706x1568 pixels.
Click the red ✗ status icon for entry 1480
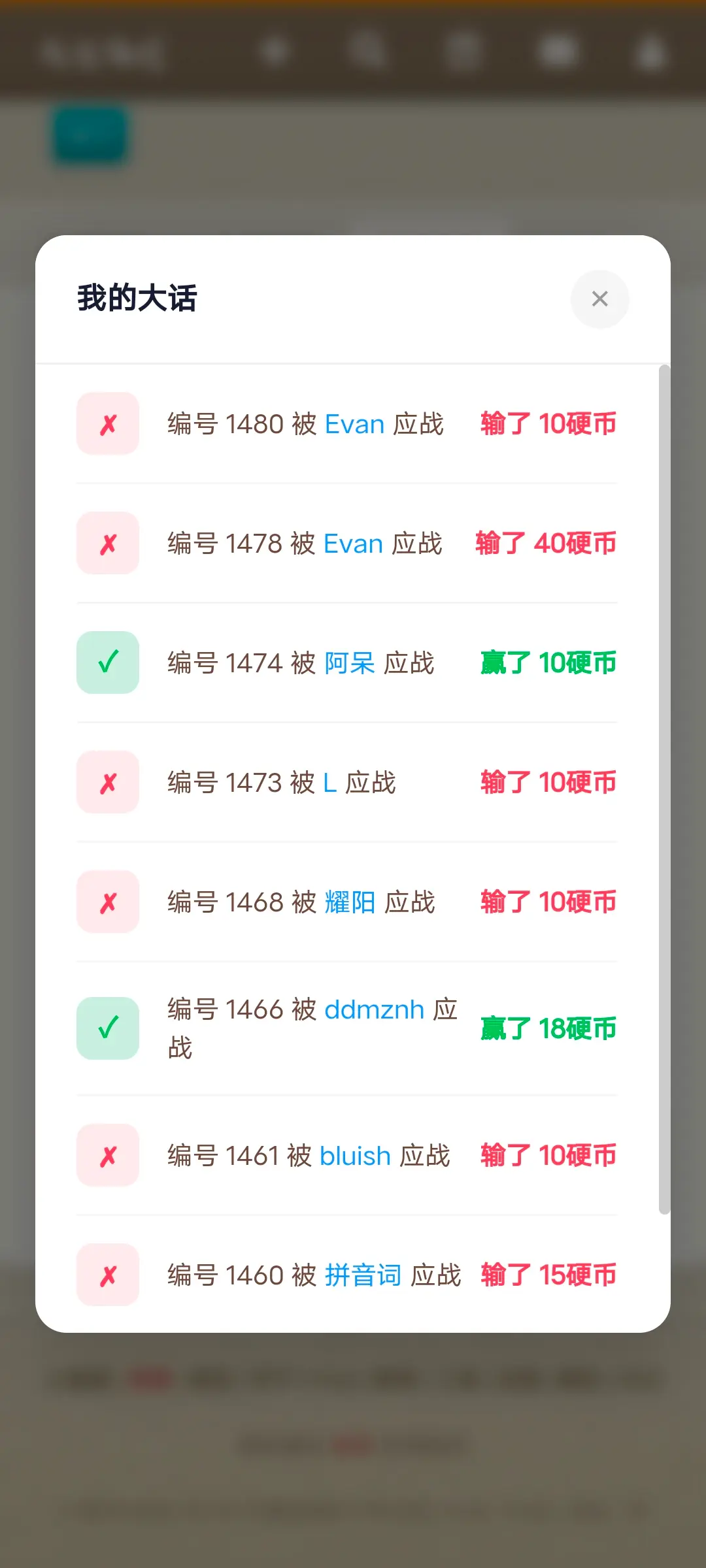[107, 423]
